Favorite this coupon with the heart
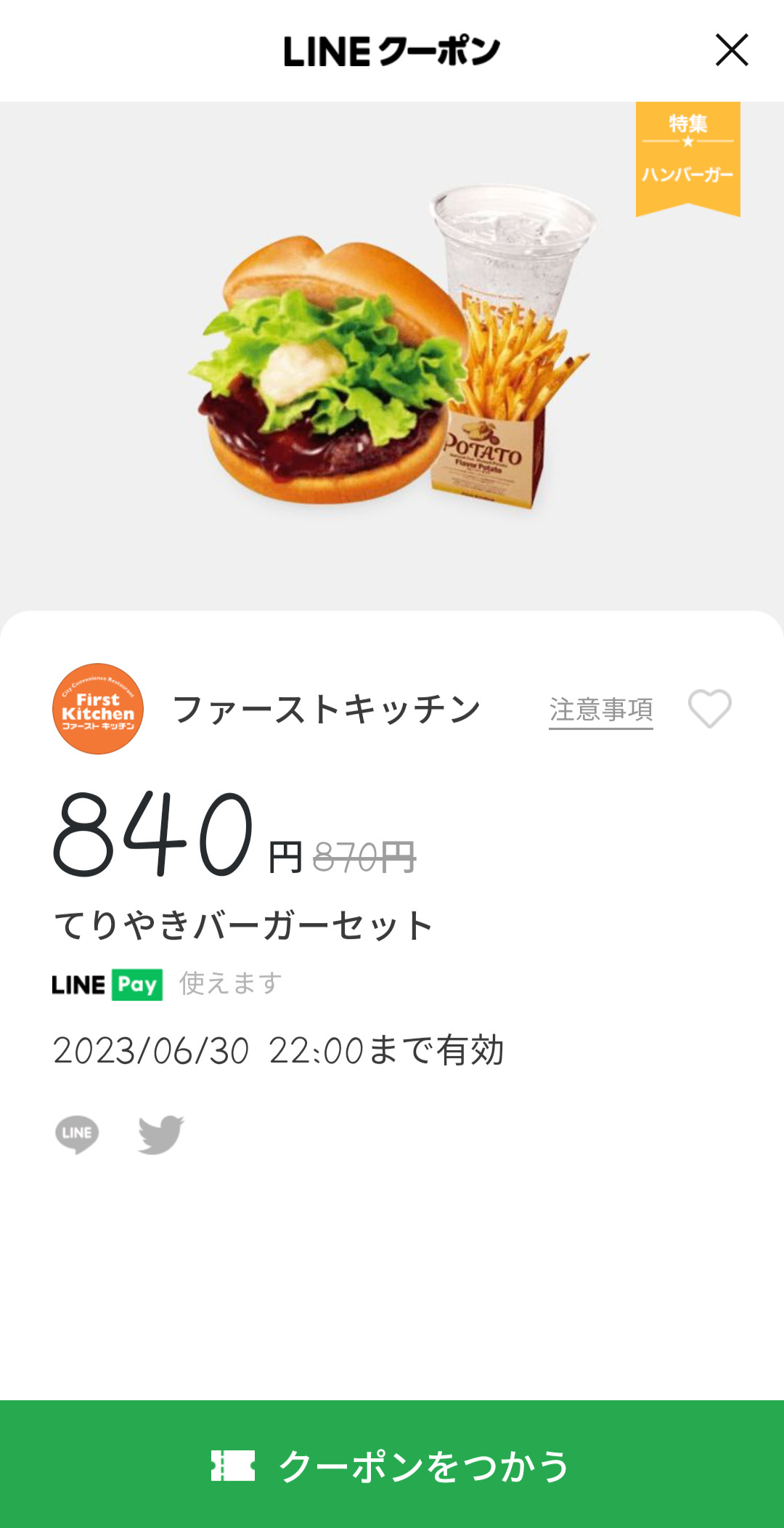The width and height of the screenshot is (784, 1528). (x=709, y=708)
